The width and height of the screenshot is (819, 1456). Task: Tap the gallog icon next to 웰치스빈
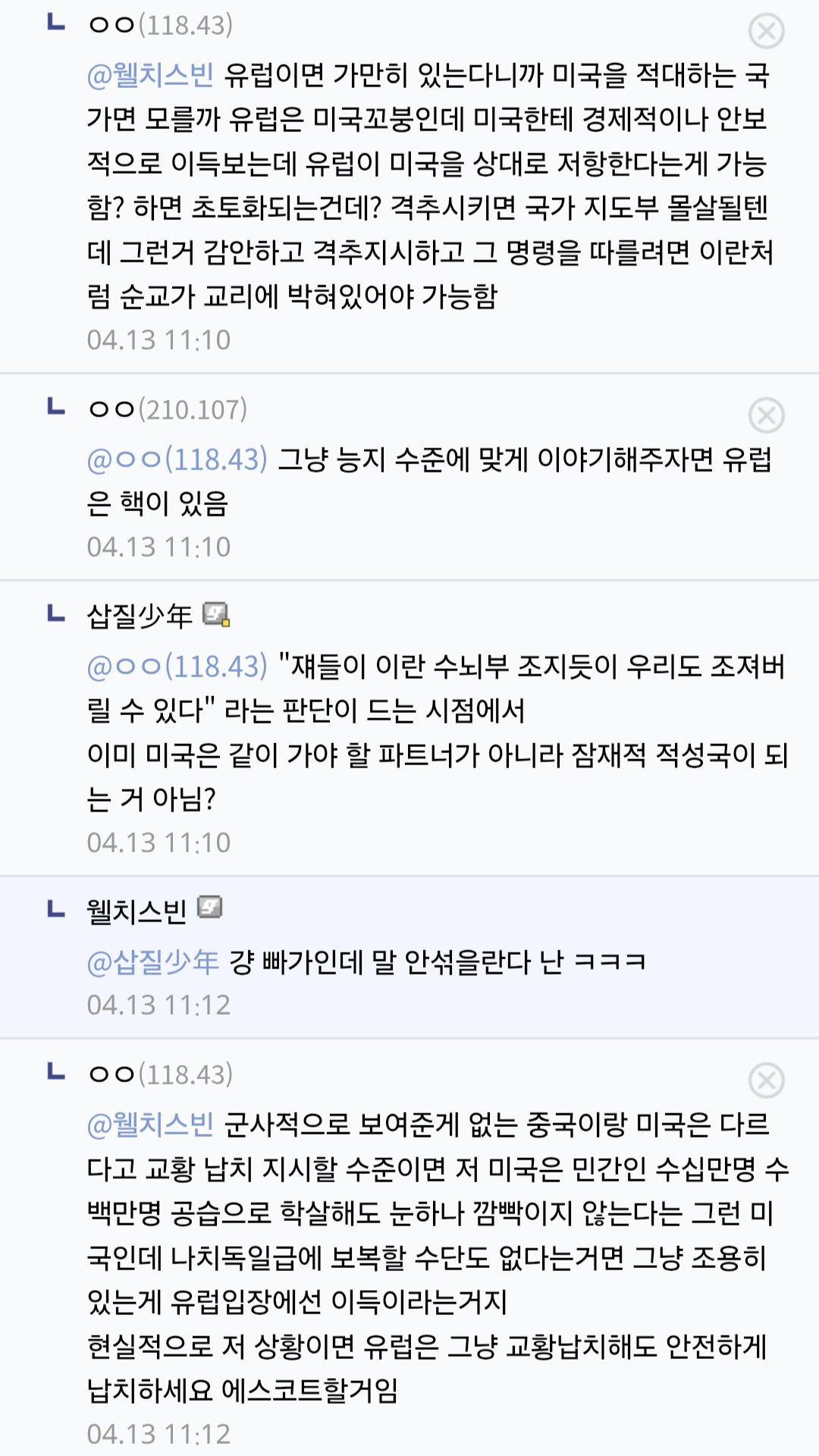[x=209, y=907]
